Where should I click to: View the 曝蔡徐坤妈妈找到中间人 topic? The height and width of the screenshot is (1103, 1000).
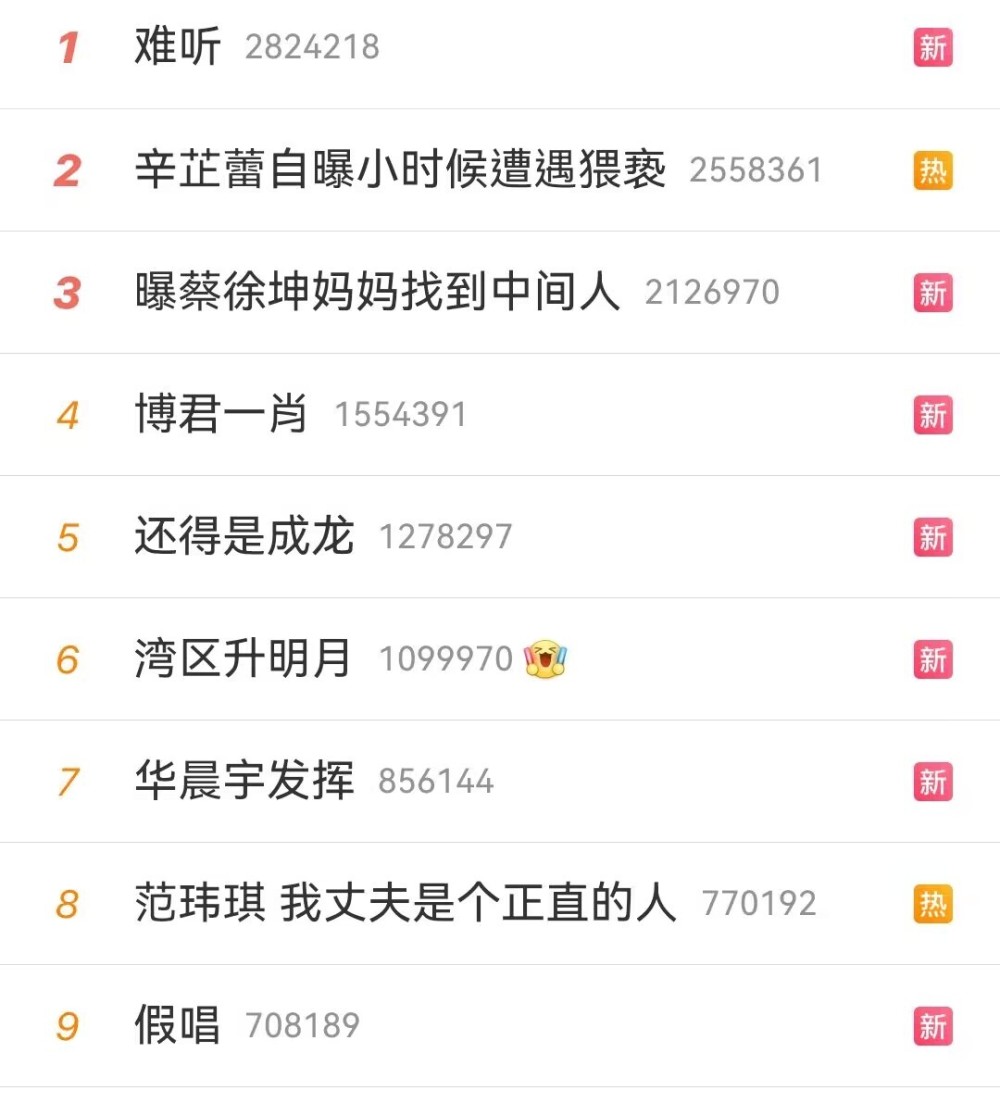point(377,292)
